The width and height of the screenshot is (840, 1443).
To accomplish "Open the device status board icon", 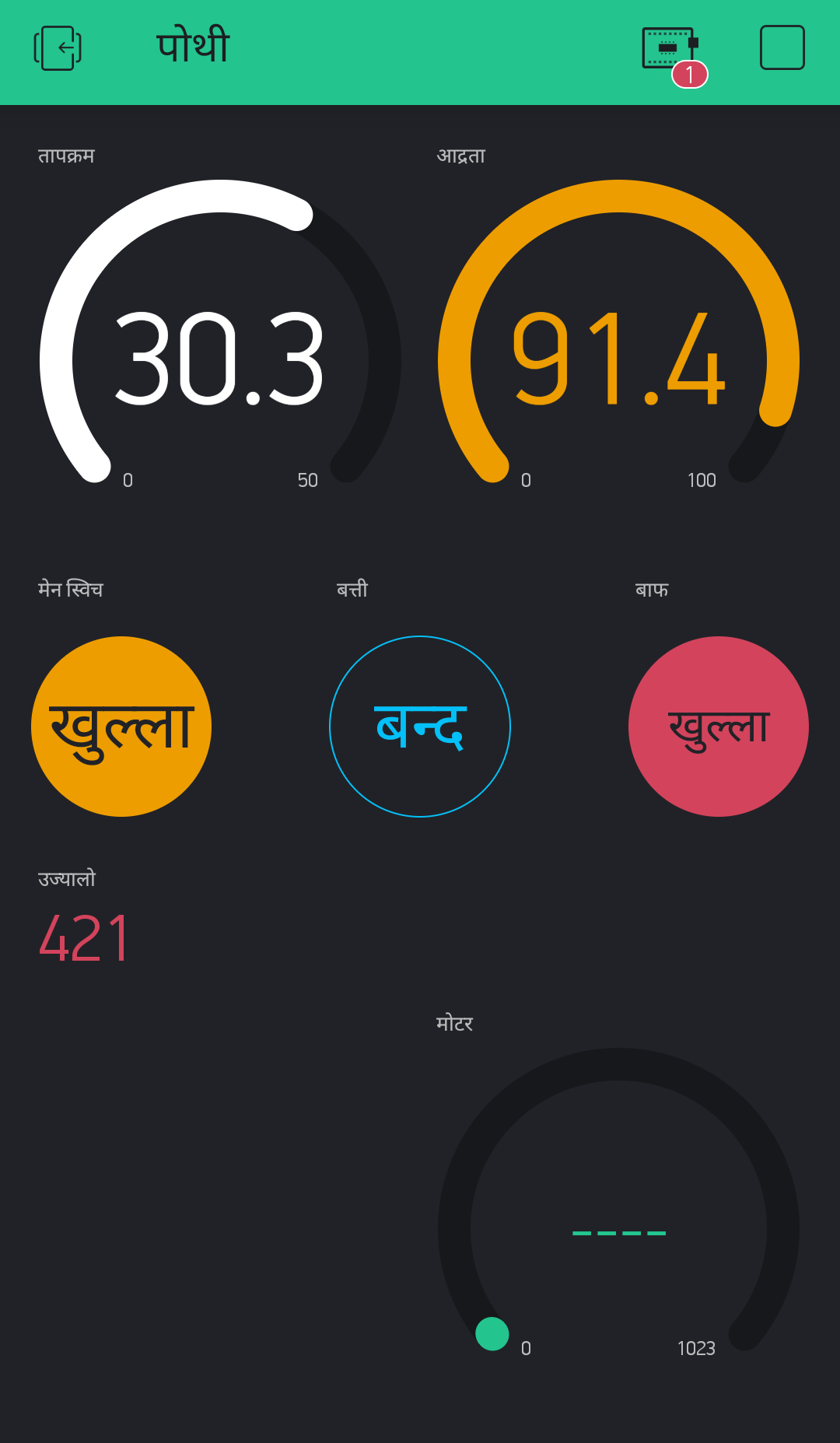I will (x=669, y=48).
